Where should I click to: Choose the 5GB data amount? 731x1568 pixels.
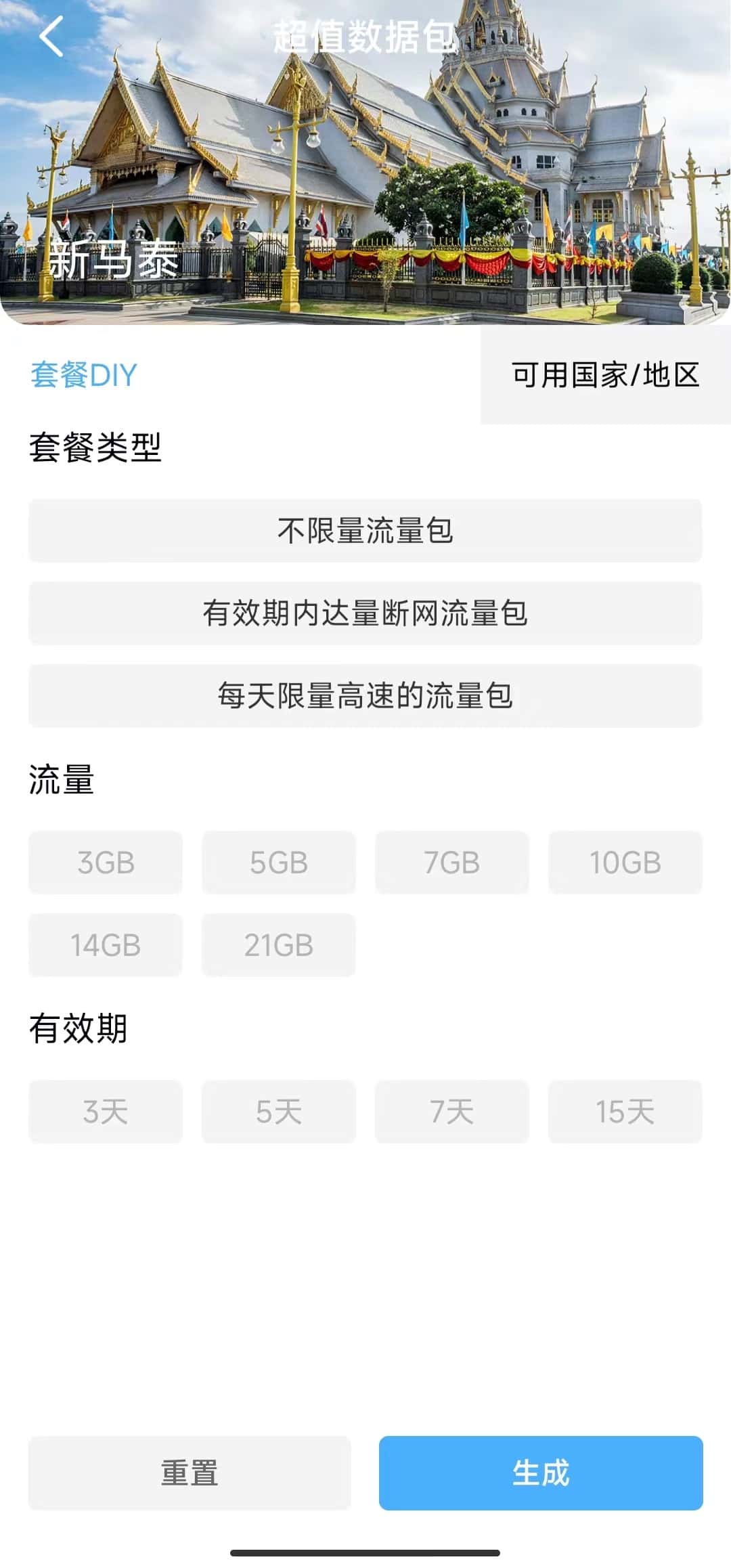(279, 863)
